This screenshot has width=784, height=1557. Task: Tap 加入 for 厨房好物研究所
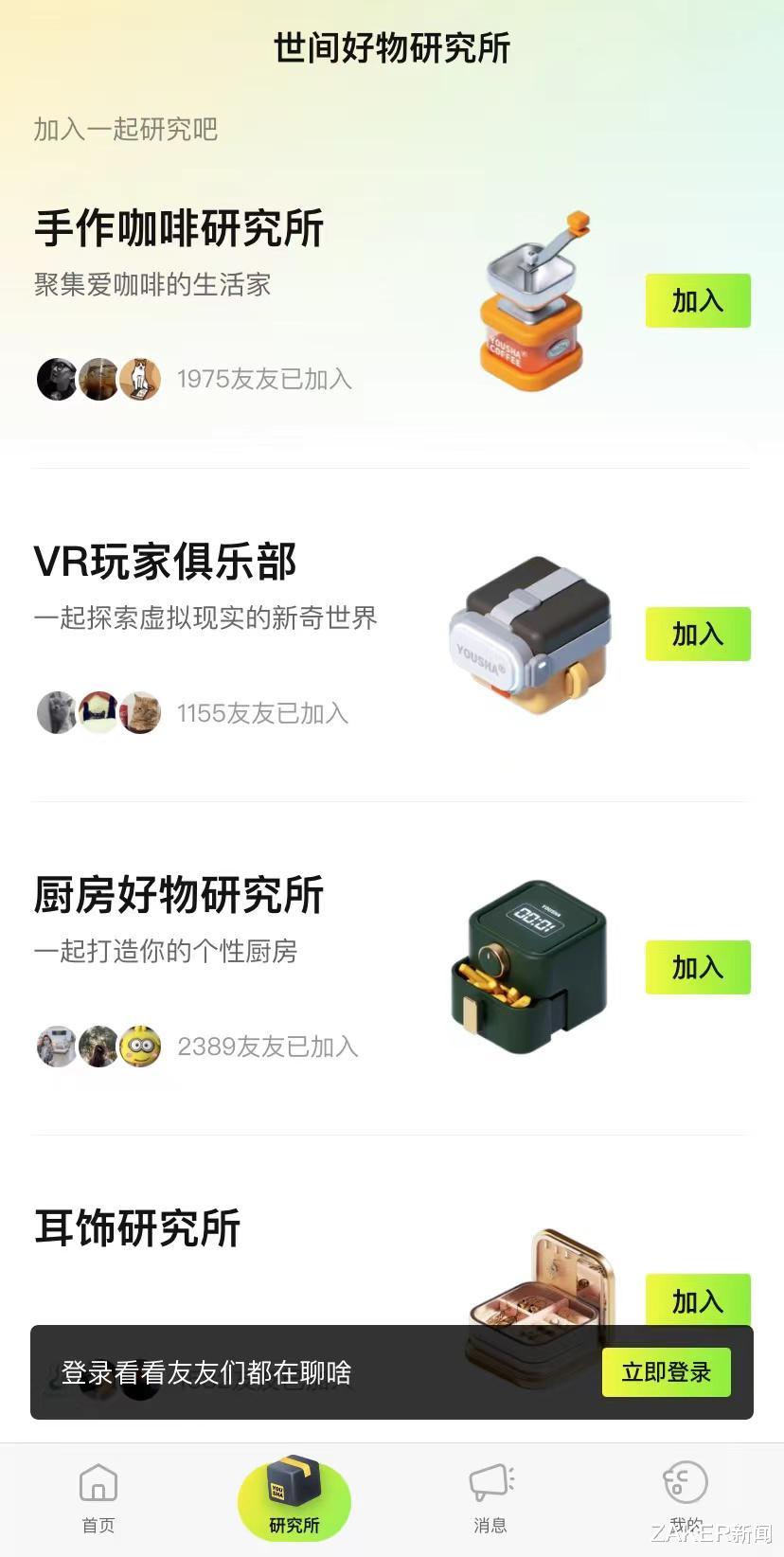point(698,967)
